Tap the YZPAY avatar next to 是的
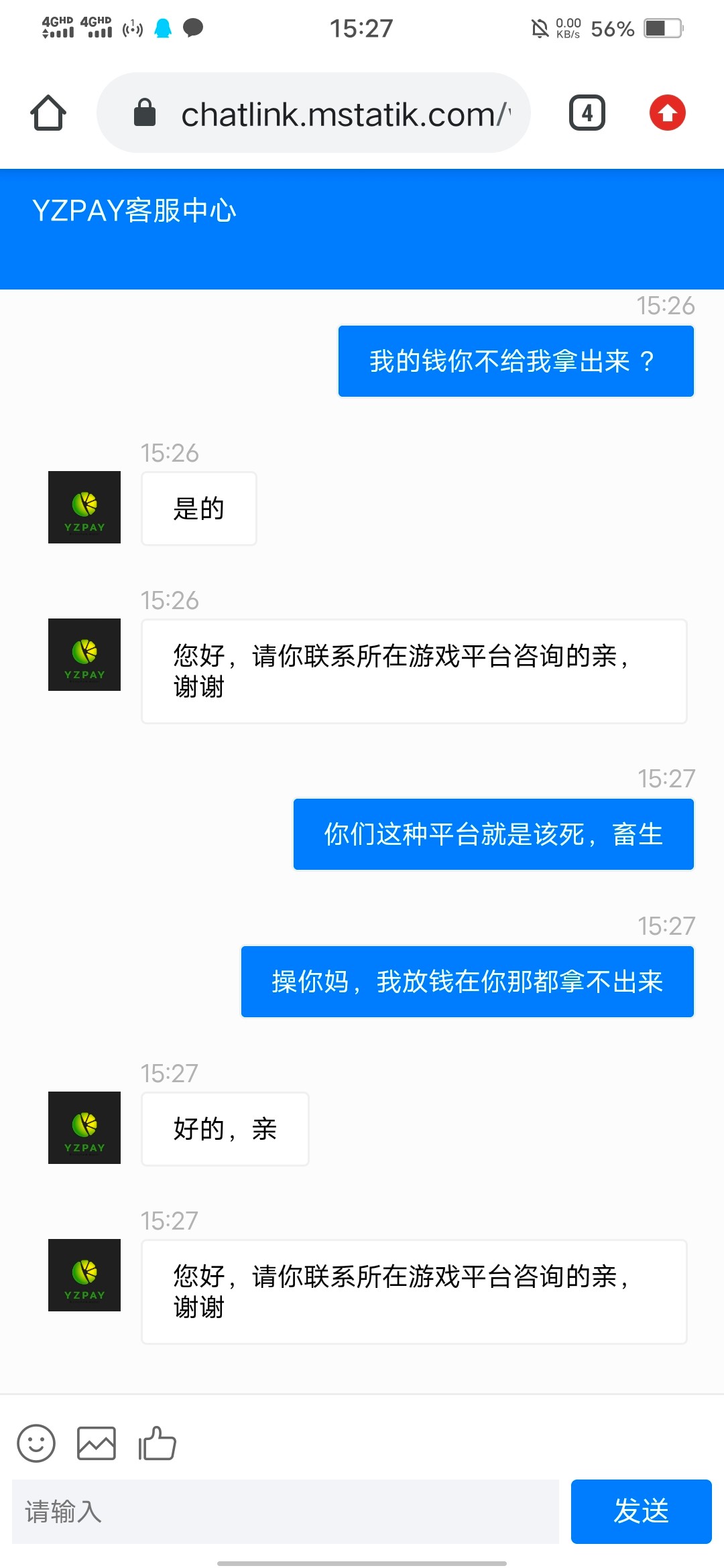Image resolution: width=724 pixels, height=1568 pixels. (x=84, y=508)
